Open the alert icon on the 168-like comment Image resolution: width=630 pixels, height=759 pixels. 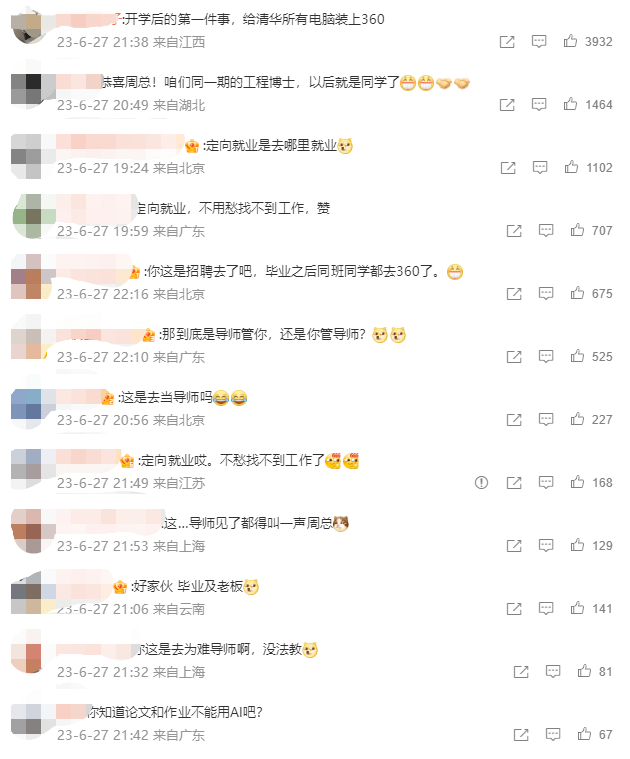(x=482, y=483)
